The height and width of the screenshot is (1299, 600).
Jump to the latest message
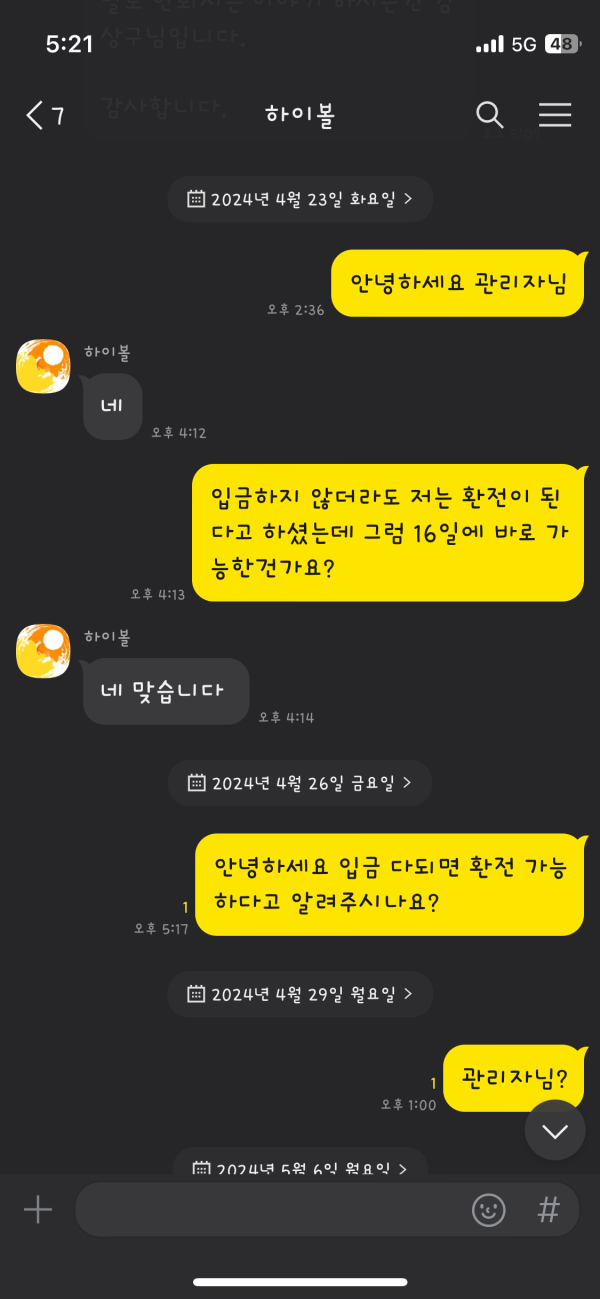[554, 1130]
